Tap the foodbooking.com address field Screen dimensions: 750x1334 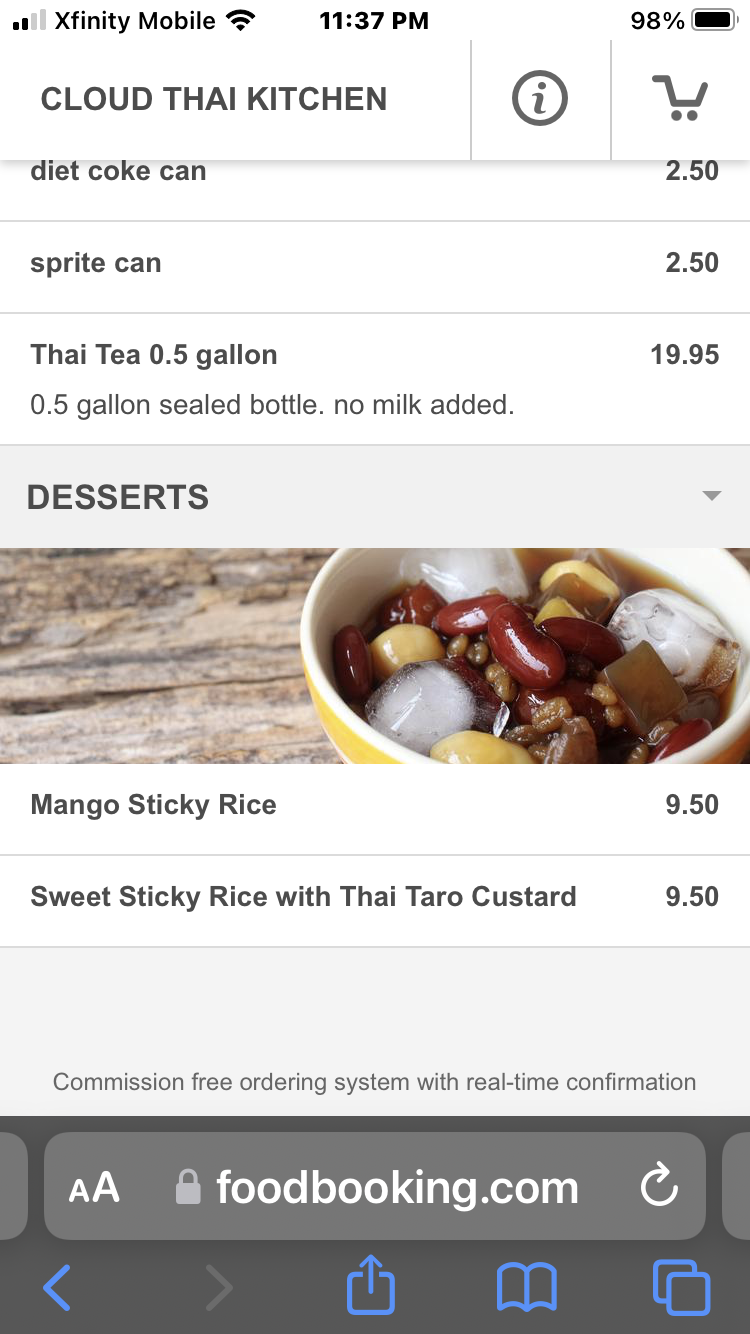click(397, 1188)
